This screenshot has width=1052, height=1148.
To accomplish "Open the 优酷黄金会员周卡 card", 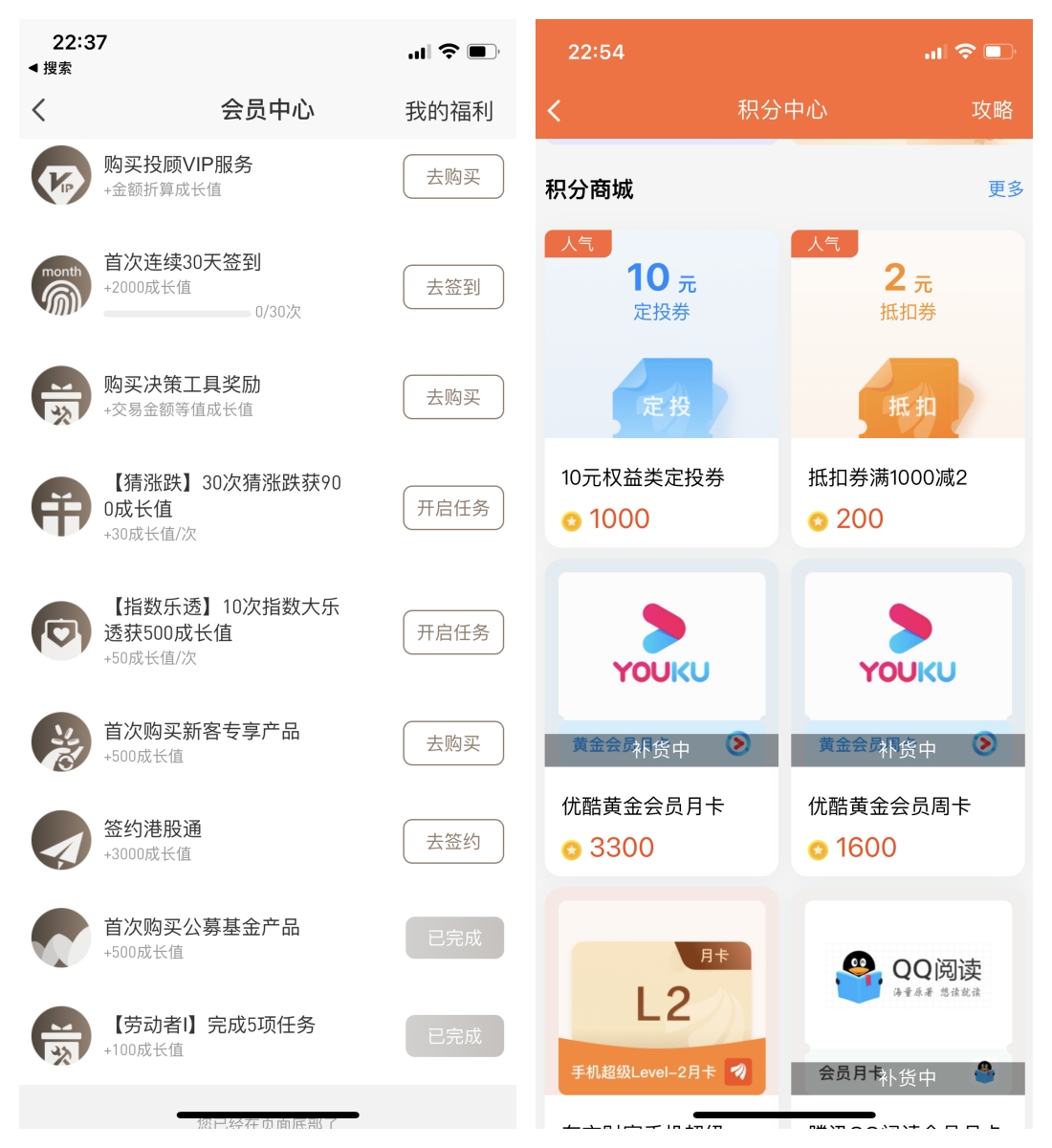I will [x=908, y=717].
